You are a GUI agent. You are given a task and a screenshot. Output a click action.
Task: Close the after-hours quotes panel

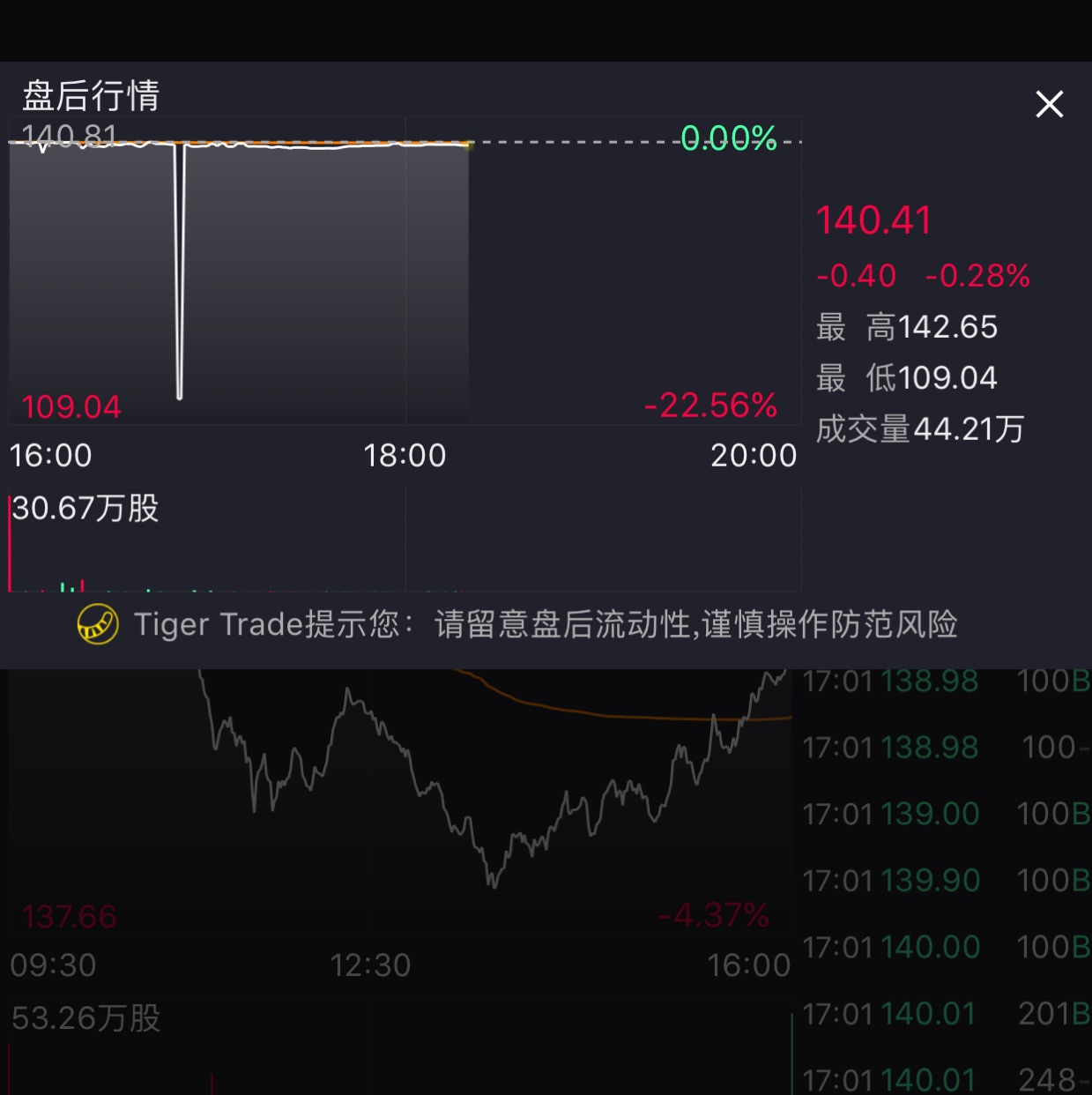1049,104
